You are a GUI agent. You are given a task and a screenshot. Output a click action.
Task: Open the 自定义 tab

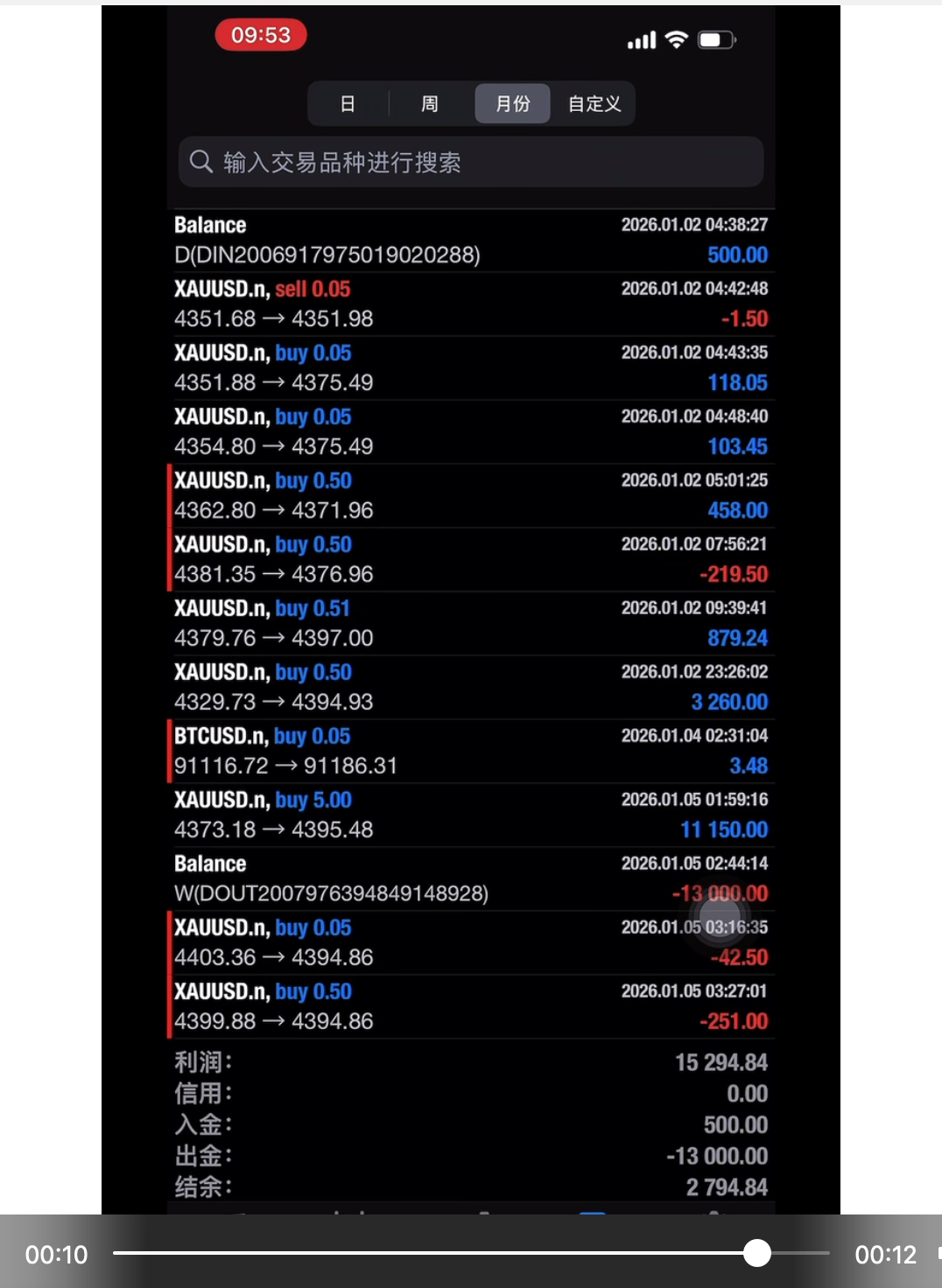592,103
